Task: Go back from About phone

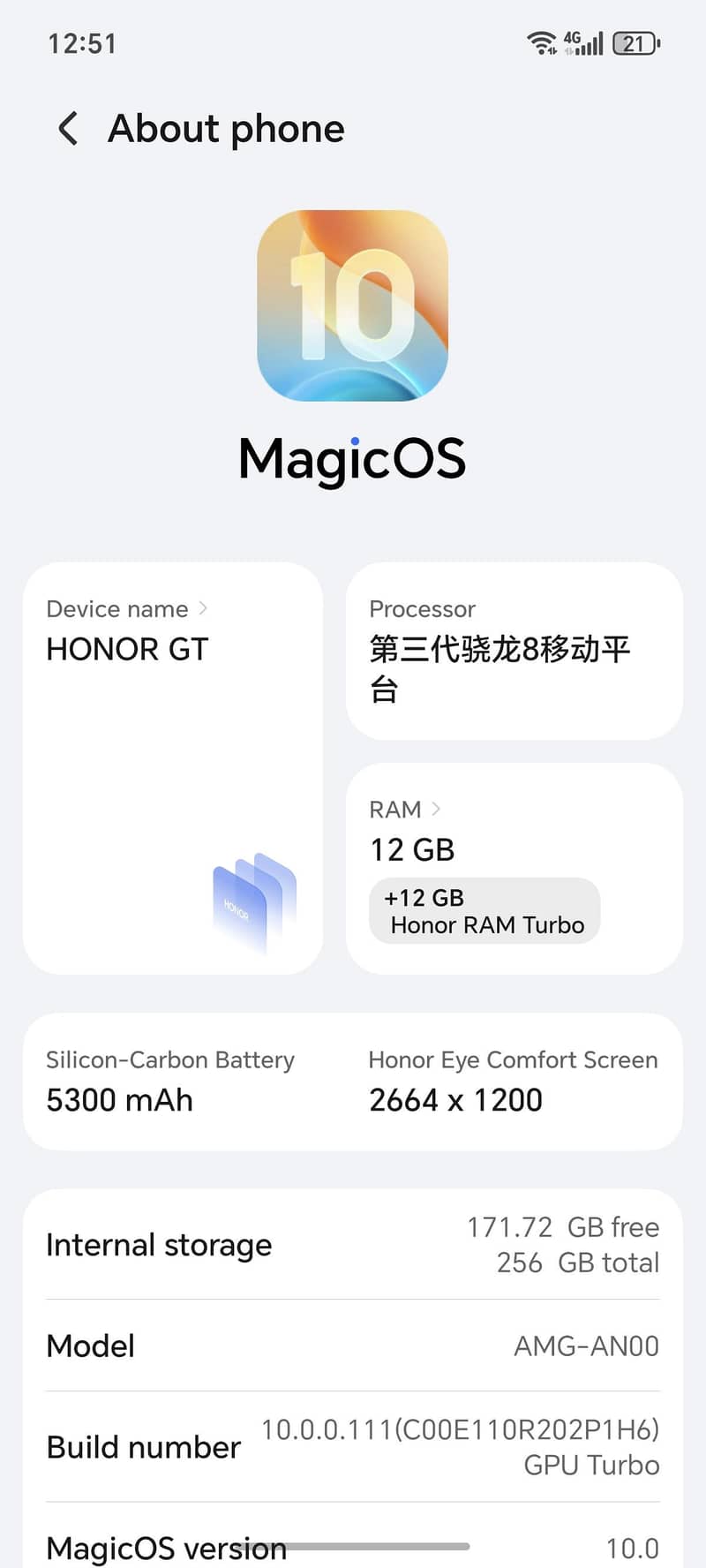Action: (68, 129)
